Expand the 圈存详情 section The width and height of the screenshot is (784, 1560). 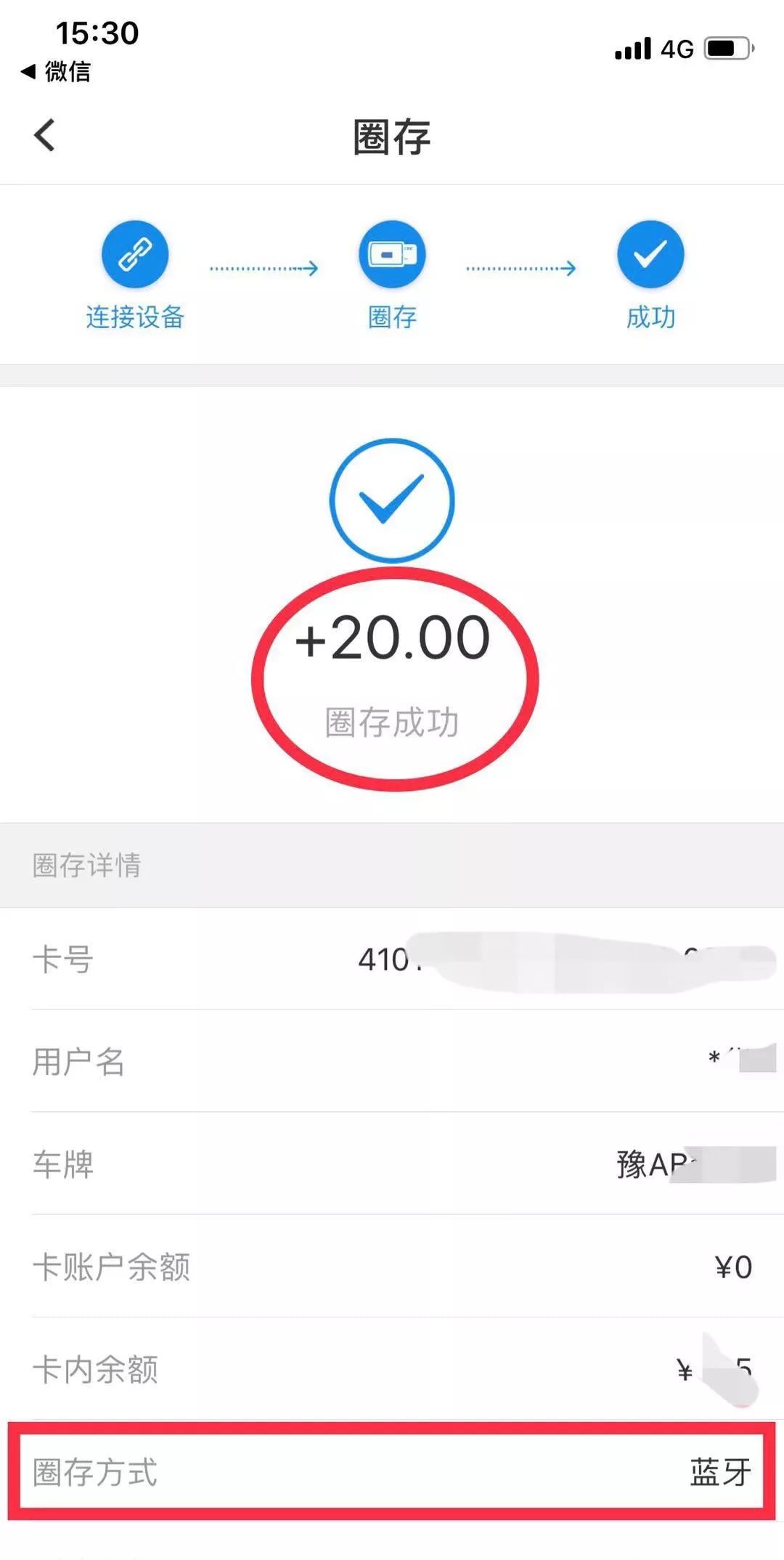pos(87,864)
